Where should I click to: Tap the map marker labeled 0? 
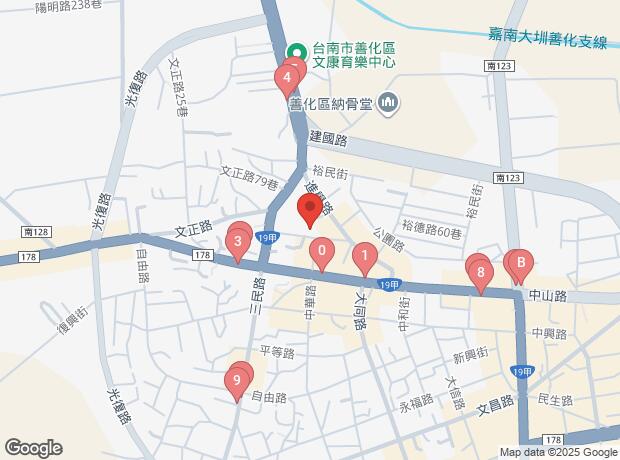pos(321,252)
